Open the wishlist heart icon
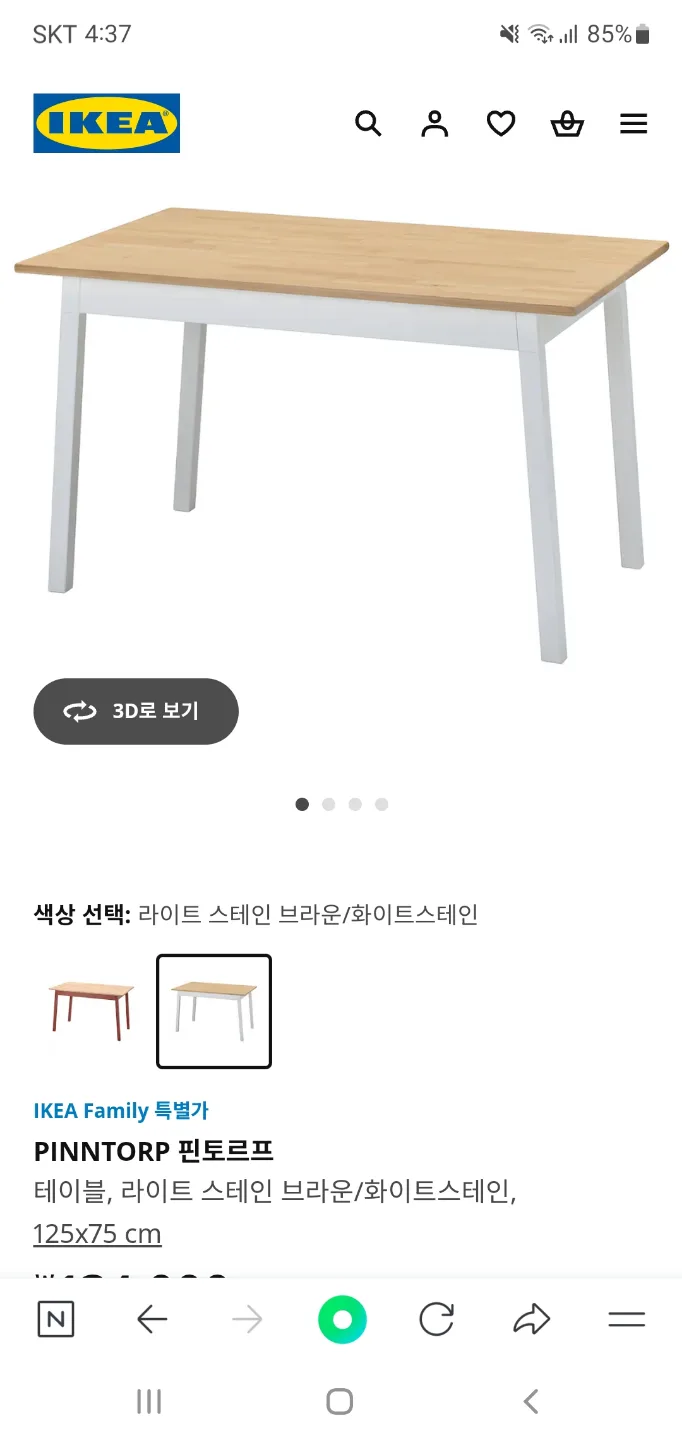Image resolution: width=682 pixels, height=1440 pixels. 501,124
